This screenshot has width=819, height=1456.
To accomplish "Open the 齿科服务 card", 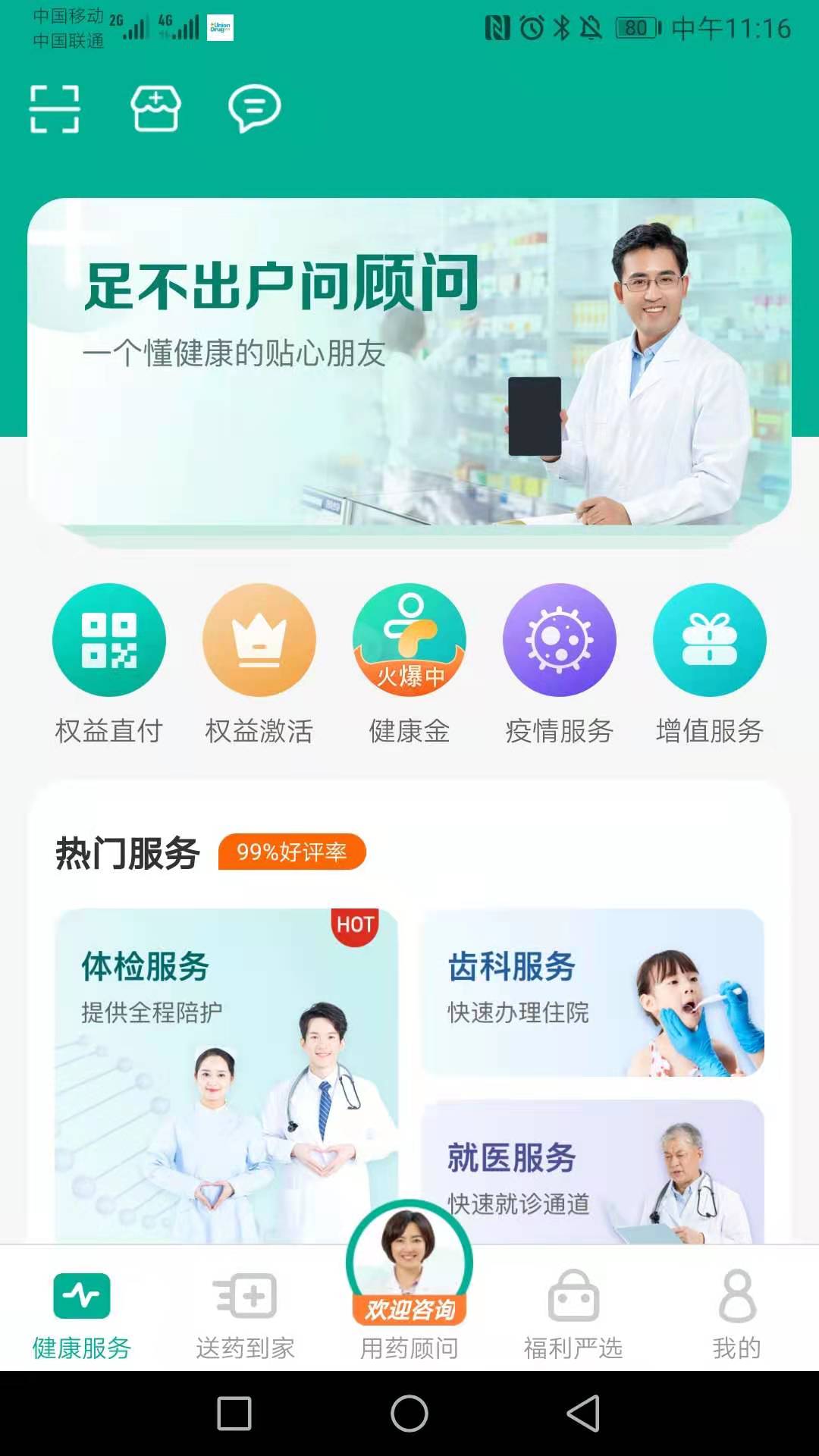I will [593, 992].
